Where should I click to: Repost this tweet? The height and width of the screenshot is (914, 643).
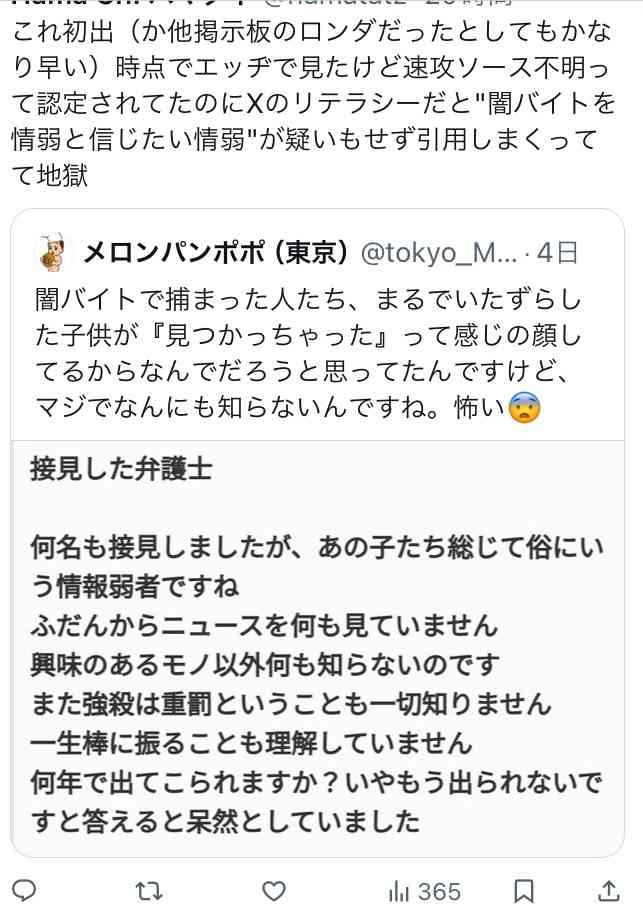click(149, 890)
